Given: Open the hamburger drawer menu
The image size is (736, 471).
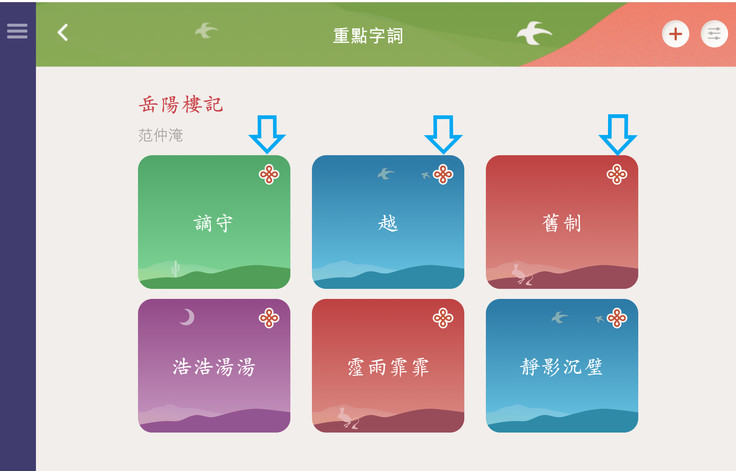Looking at the screenshot, I should (17, 31).
